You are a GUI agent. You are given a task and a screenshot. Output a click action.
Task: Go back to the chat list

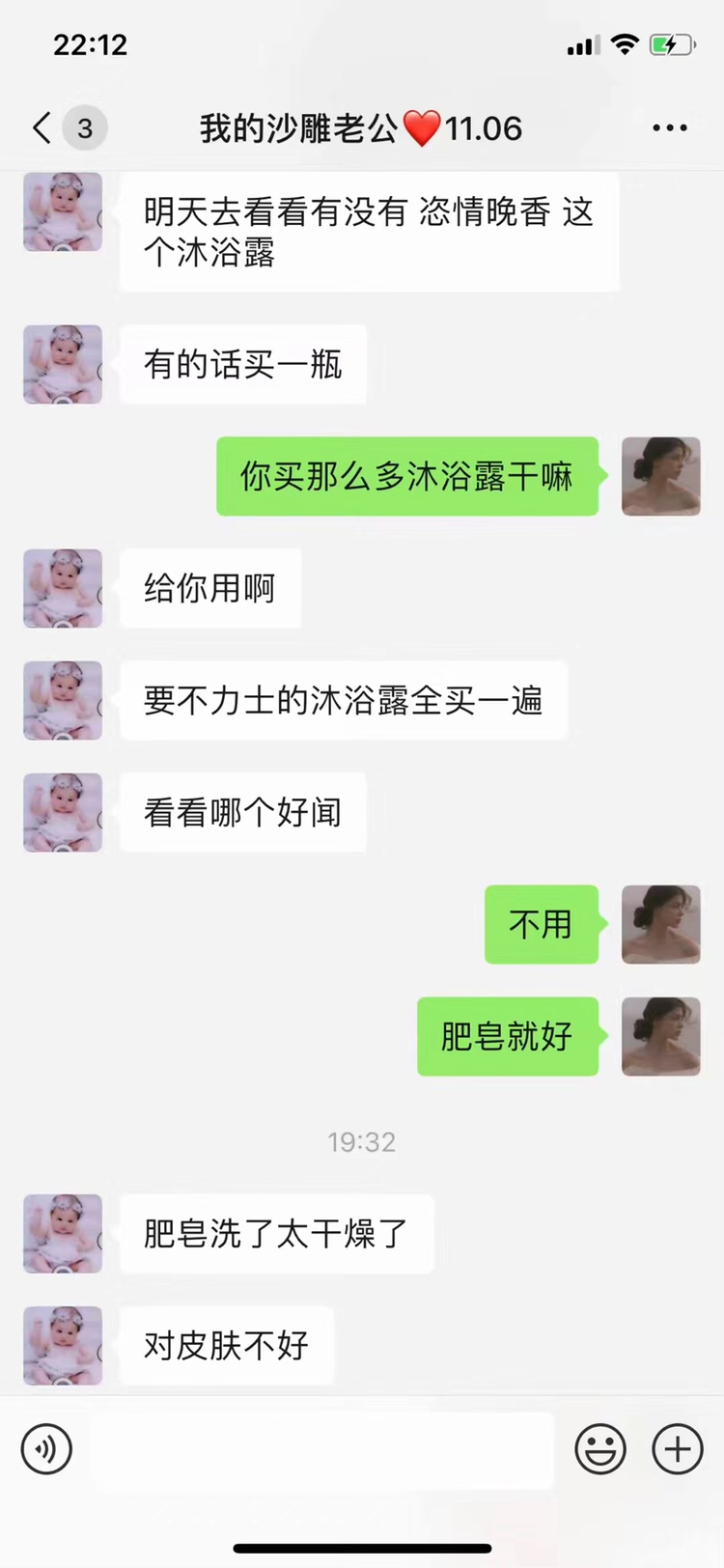(42, 128)
